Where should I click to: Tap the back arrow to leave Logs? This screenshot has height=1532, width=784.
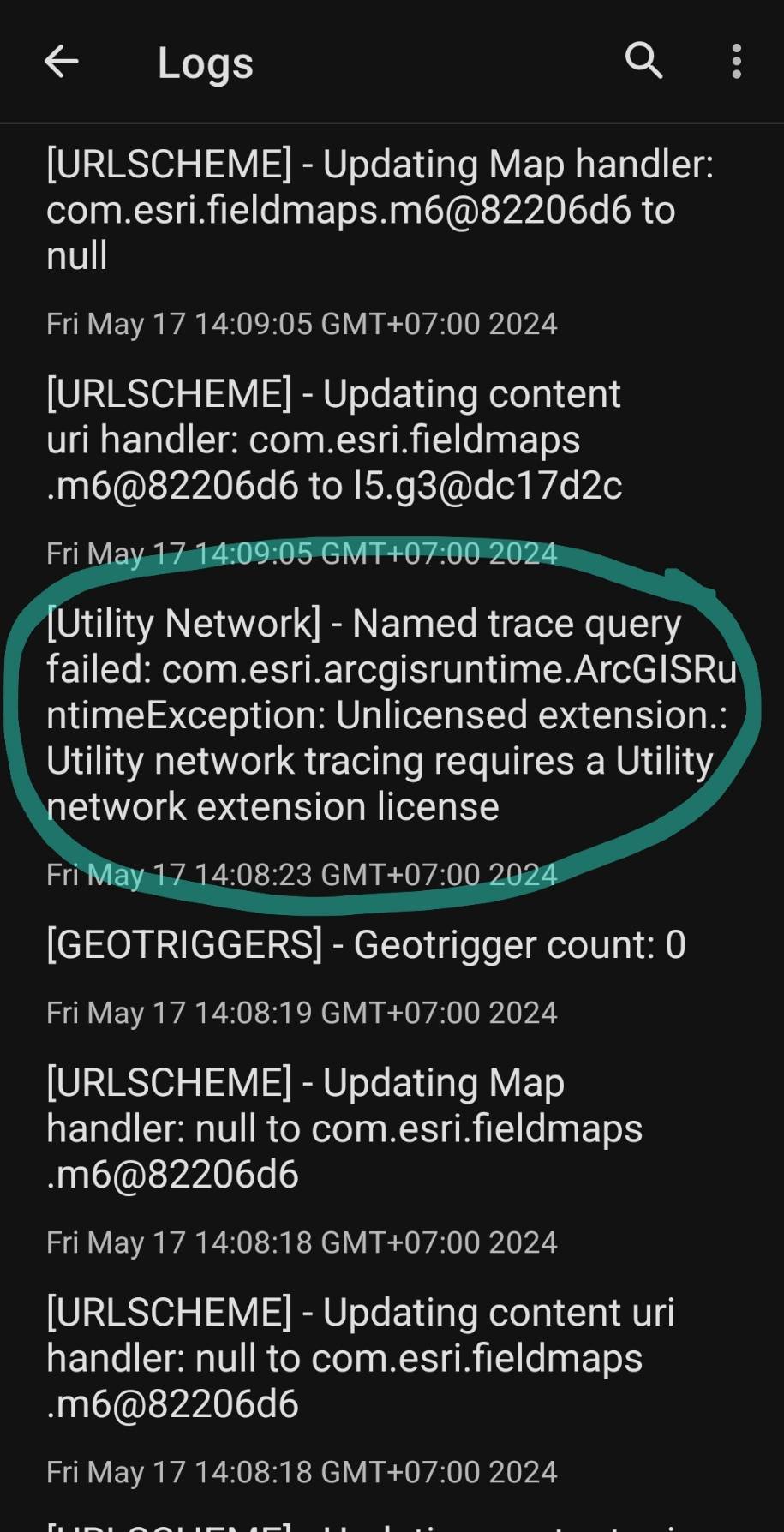tap(59, 61)
